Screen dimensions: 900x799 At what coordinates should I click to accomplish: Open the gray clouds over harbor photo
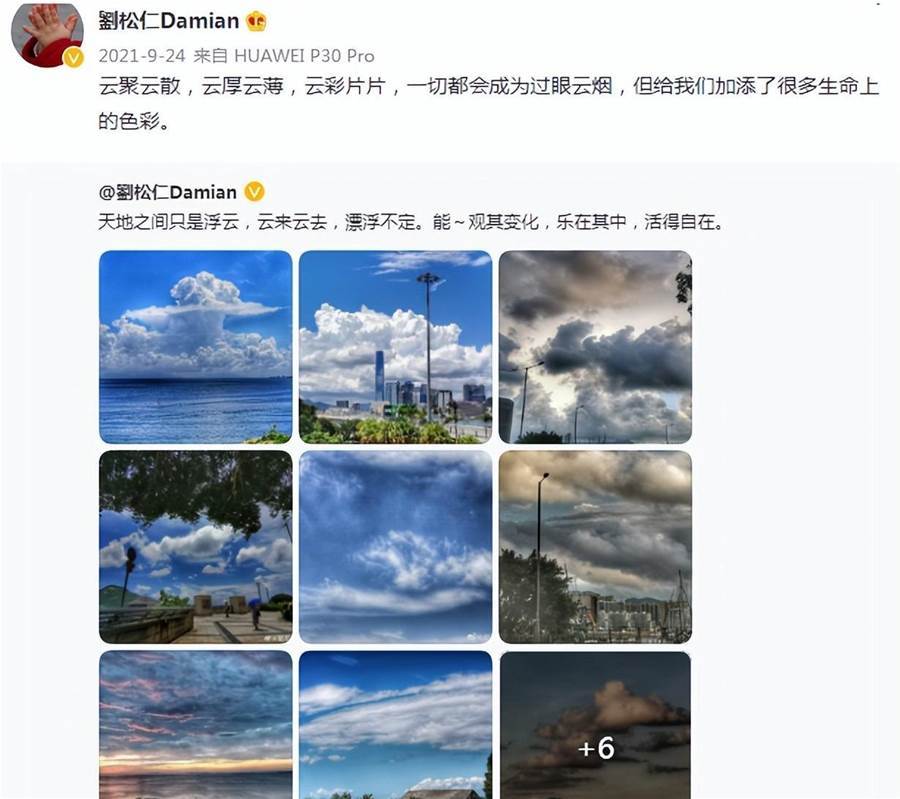coord(595,546)
